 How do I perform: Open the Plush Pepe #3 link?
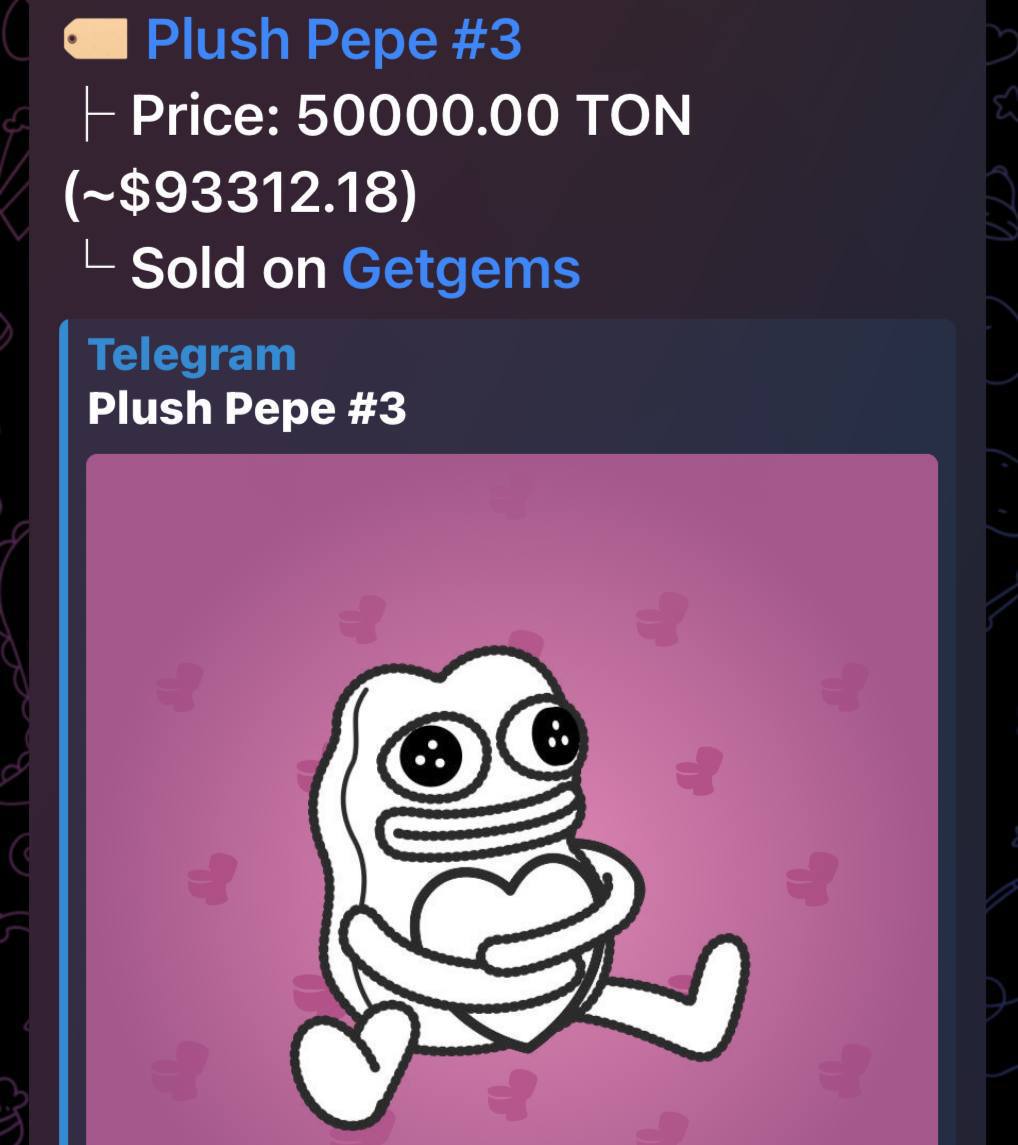tap(333, 40)
